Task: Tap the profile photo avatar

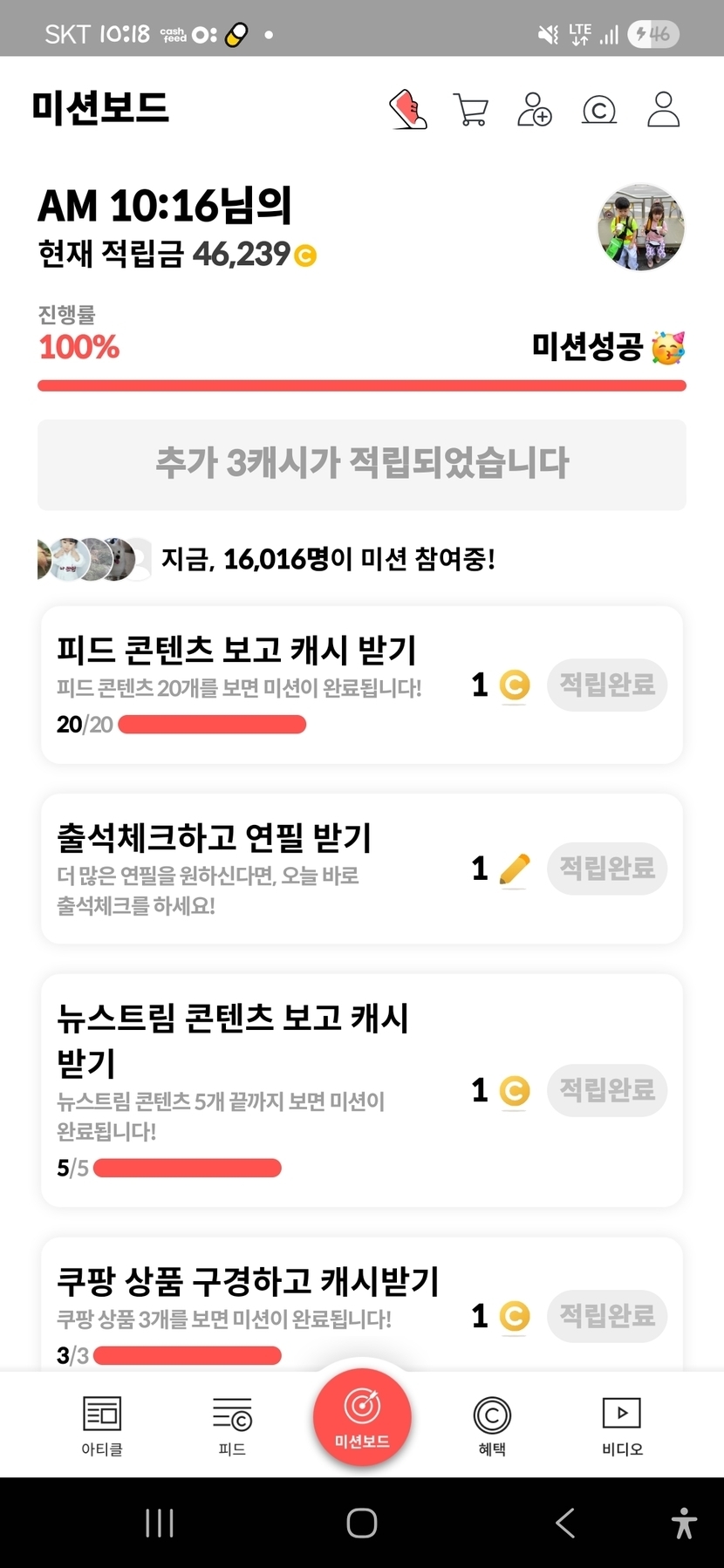Action: [x=641, y=228]
